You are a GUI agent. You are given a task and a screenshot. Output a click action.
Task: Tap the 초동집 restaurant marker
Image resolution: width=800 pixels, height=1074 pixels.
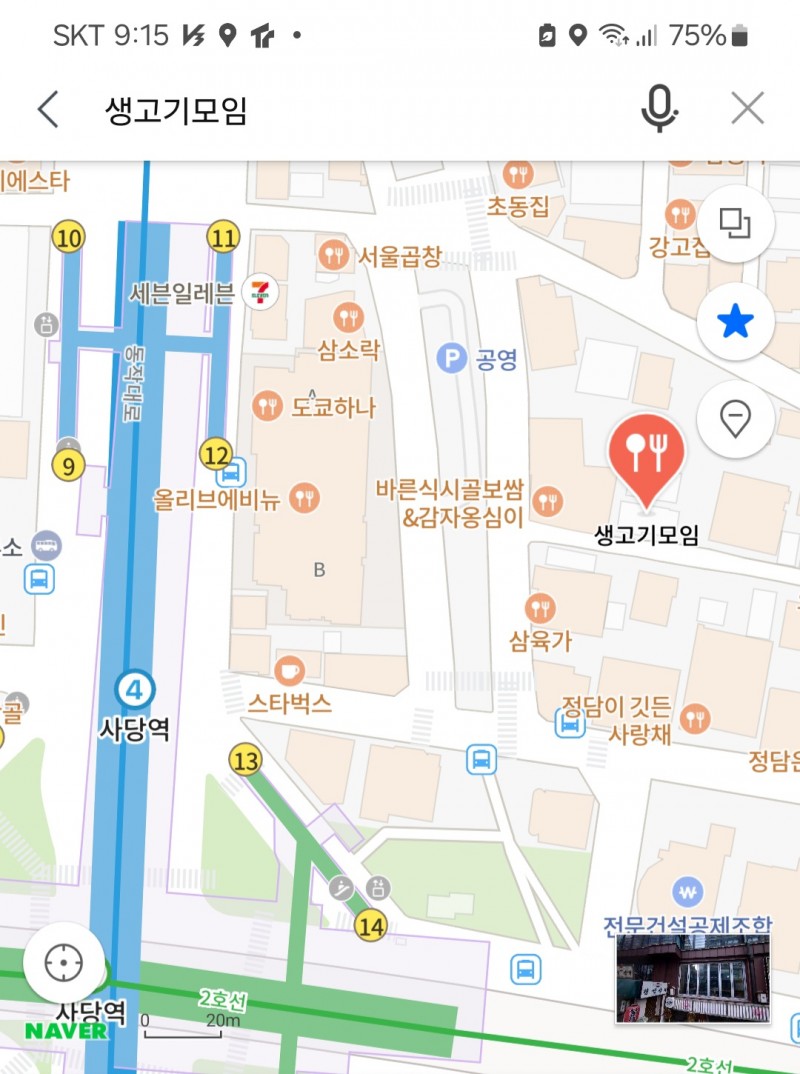click(x=518, y=176)
